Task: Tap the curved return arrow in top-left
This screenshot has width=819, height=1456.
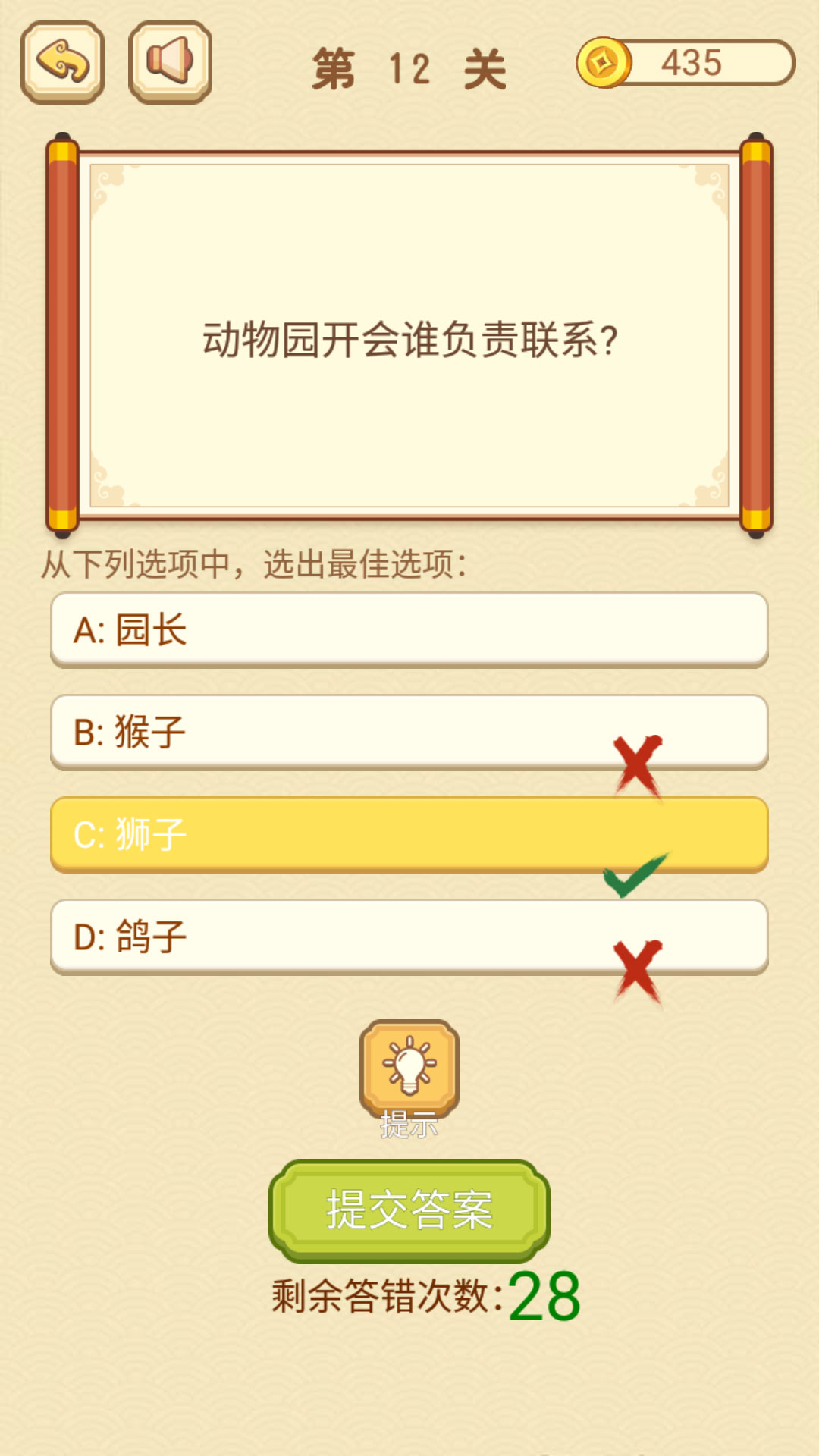Action: pyautogui.click(x=64, y=62)
